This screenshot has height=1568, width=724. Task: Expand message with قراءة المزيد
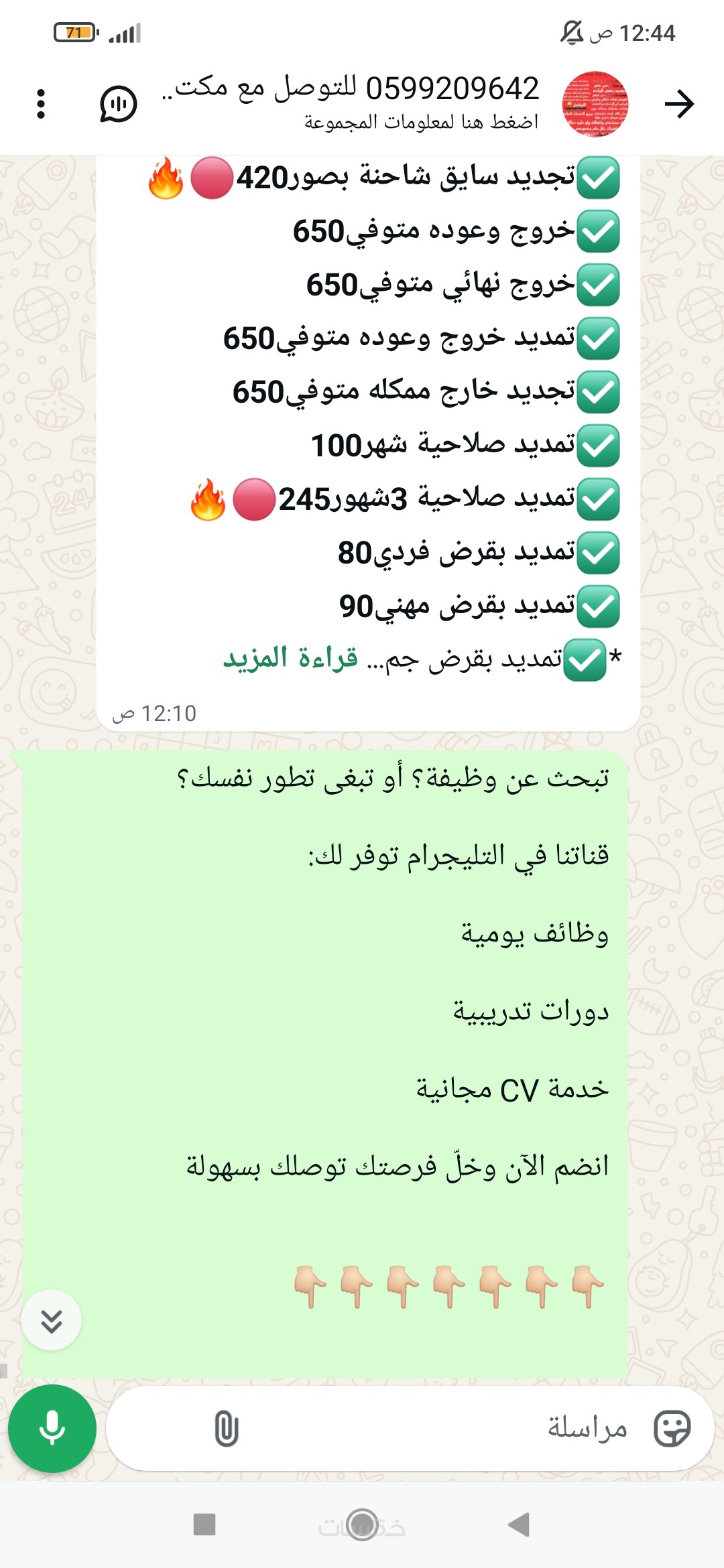click(x=290, y=659)
